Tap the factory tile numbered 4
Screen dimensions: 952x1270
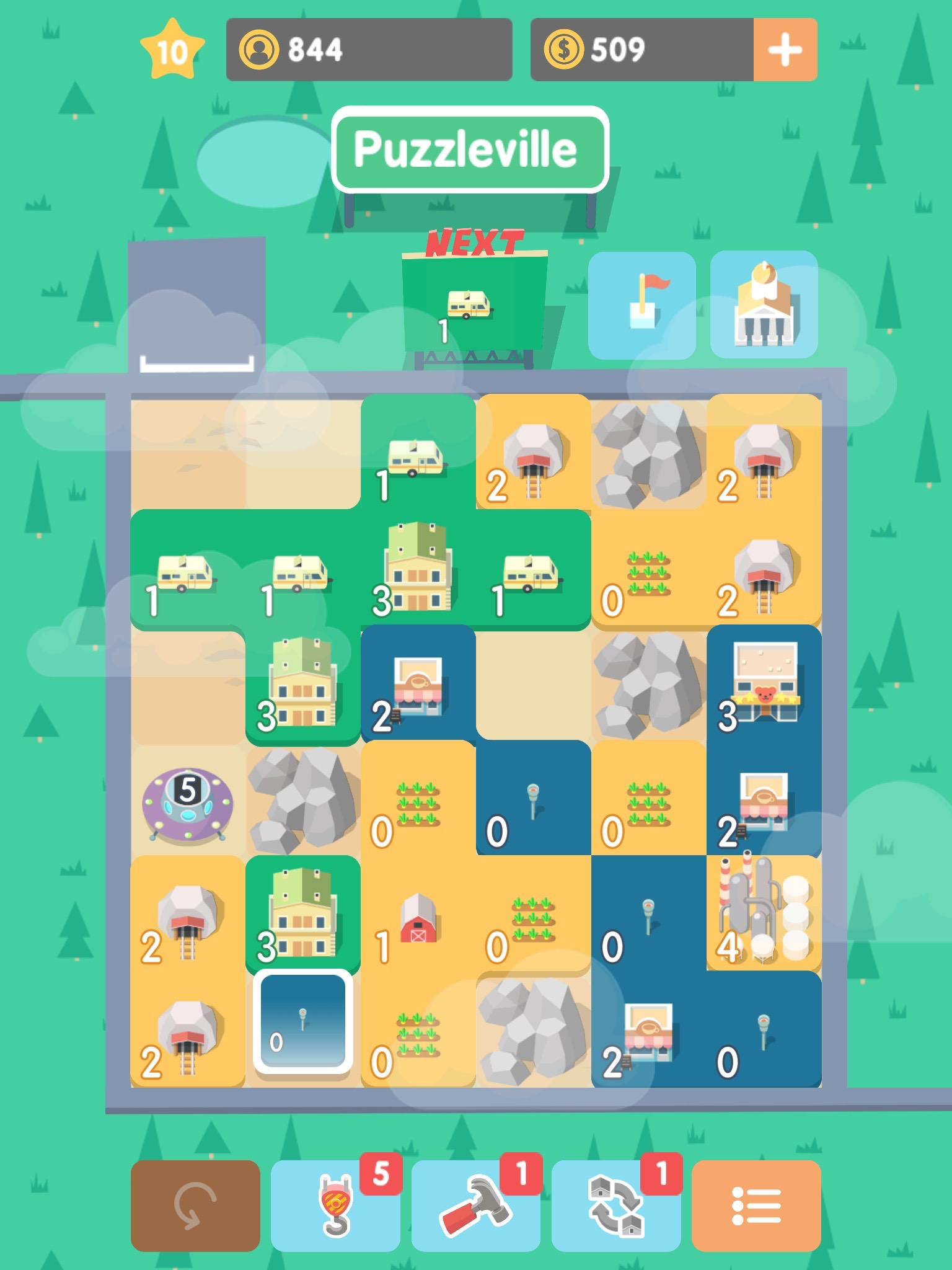tap(764, 913)
